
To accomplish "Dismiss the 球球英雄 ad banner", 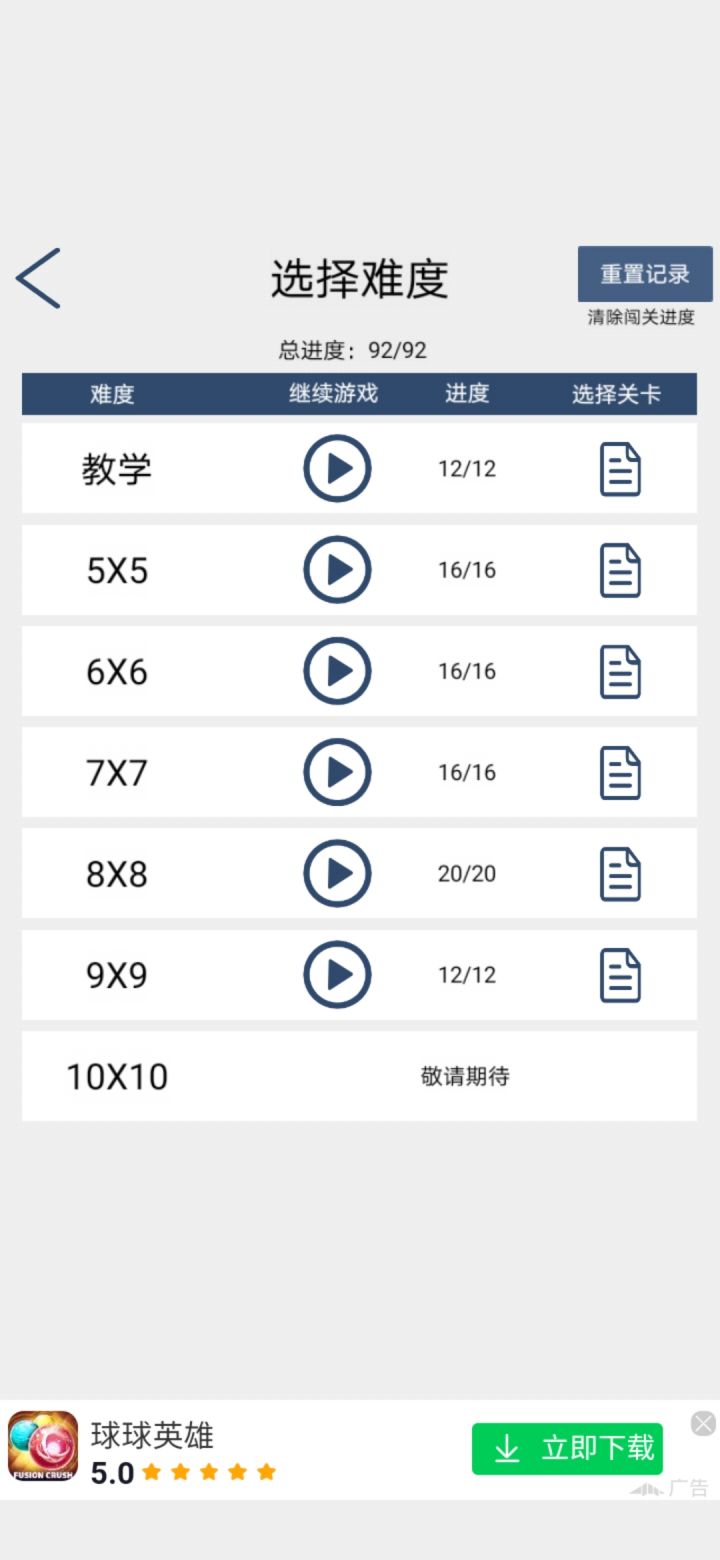I will tap(703, 1423).
